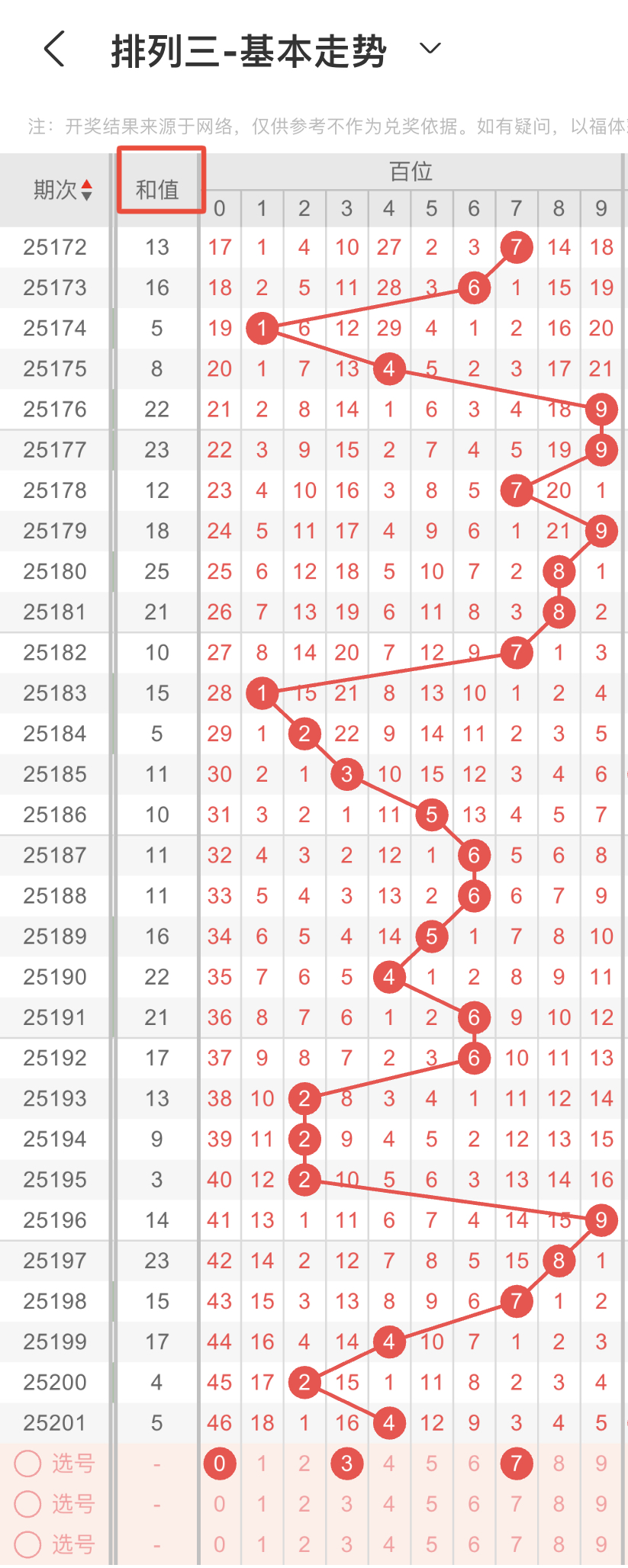
Task: Choose the middle 选号 radio circle
Action: tap(28, 1504)
